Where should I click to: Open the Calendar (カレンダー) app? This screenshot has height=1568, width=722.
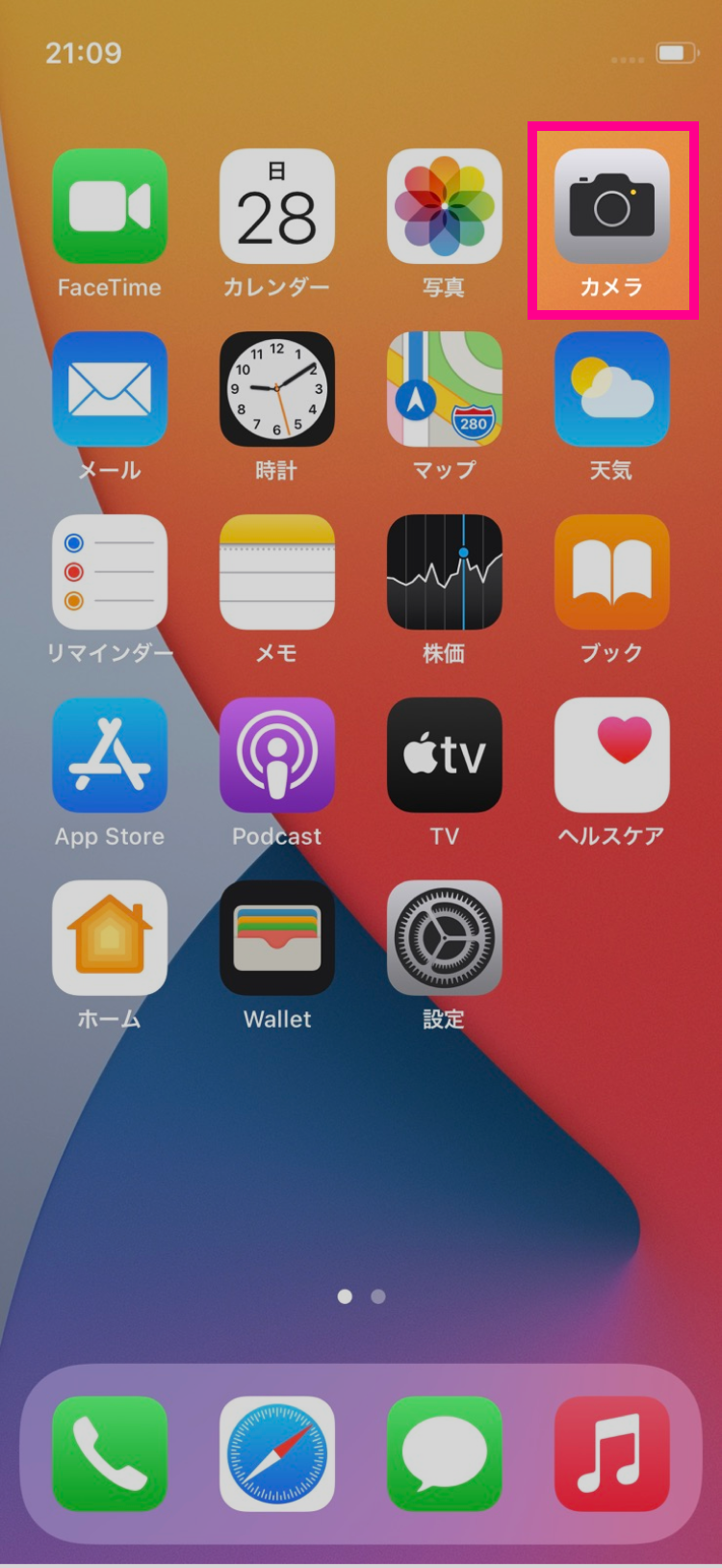[277, 206]
